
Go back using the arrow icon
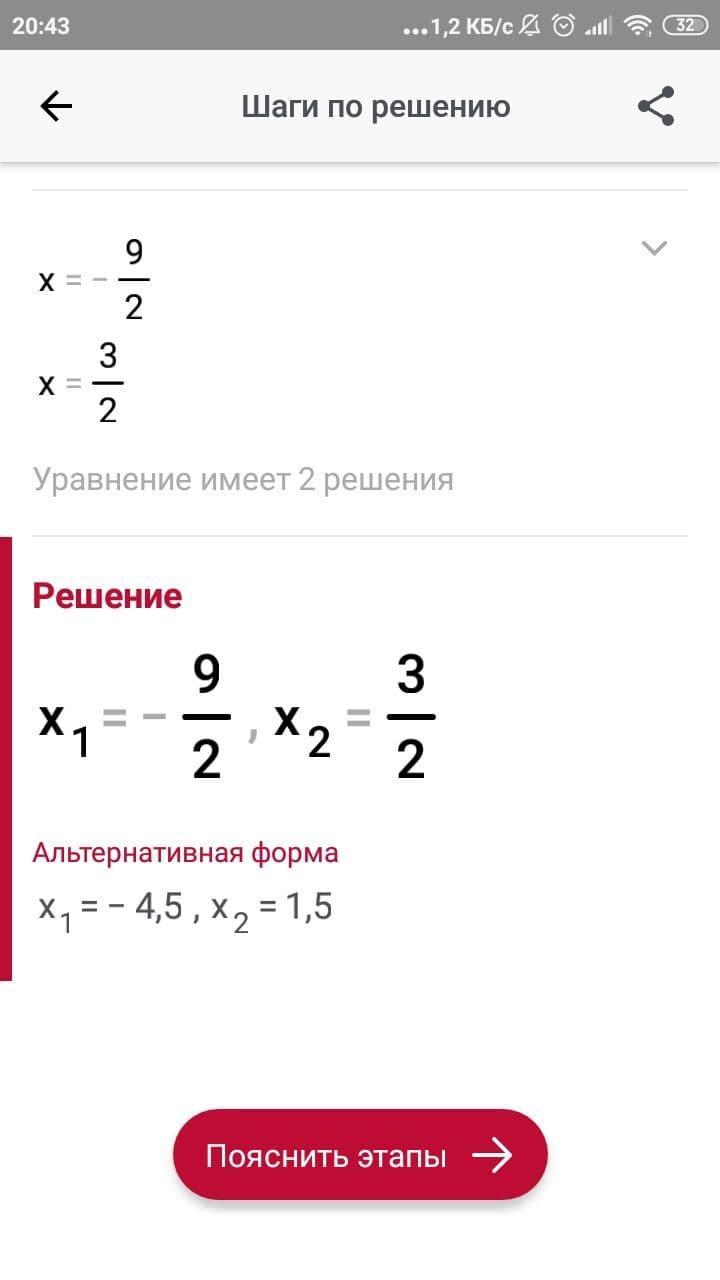tap(56, 106)
